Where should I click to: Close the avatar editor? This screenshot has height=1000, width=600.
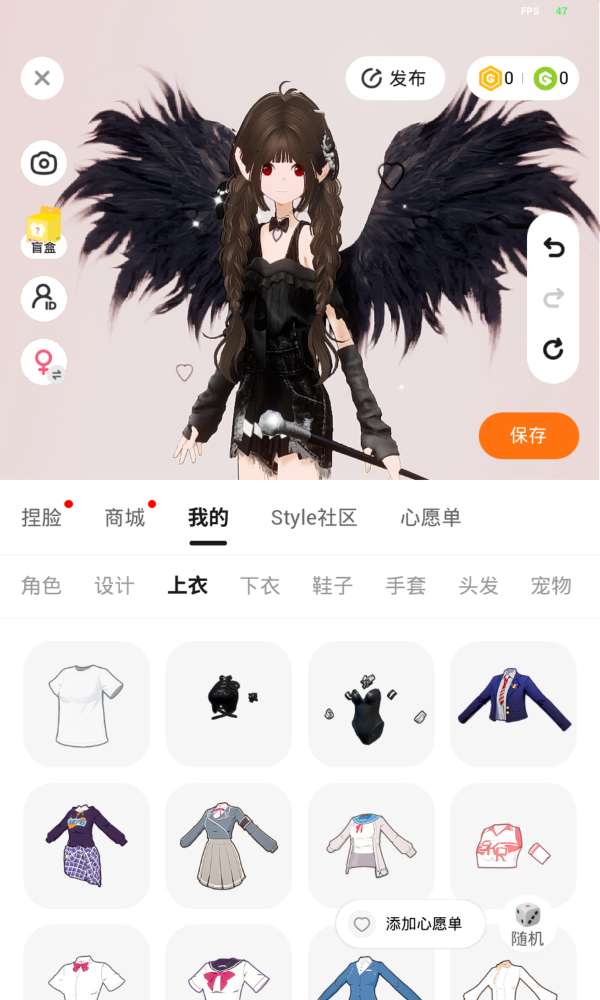pos(42,78)
